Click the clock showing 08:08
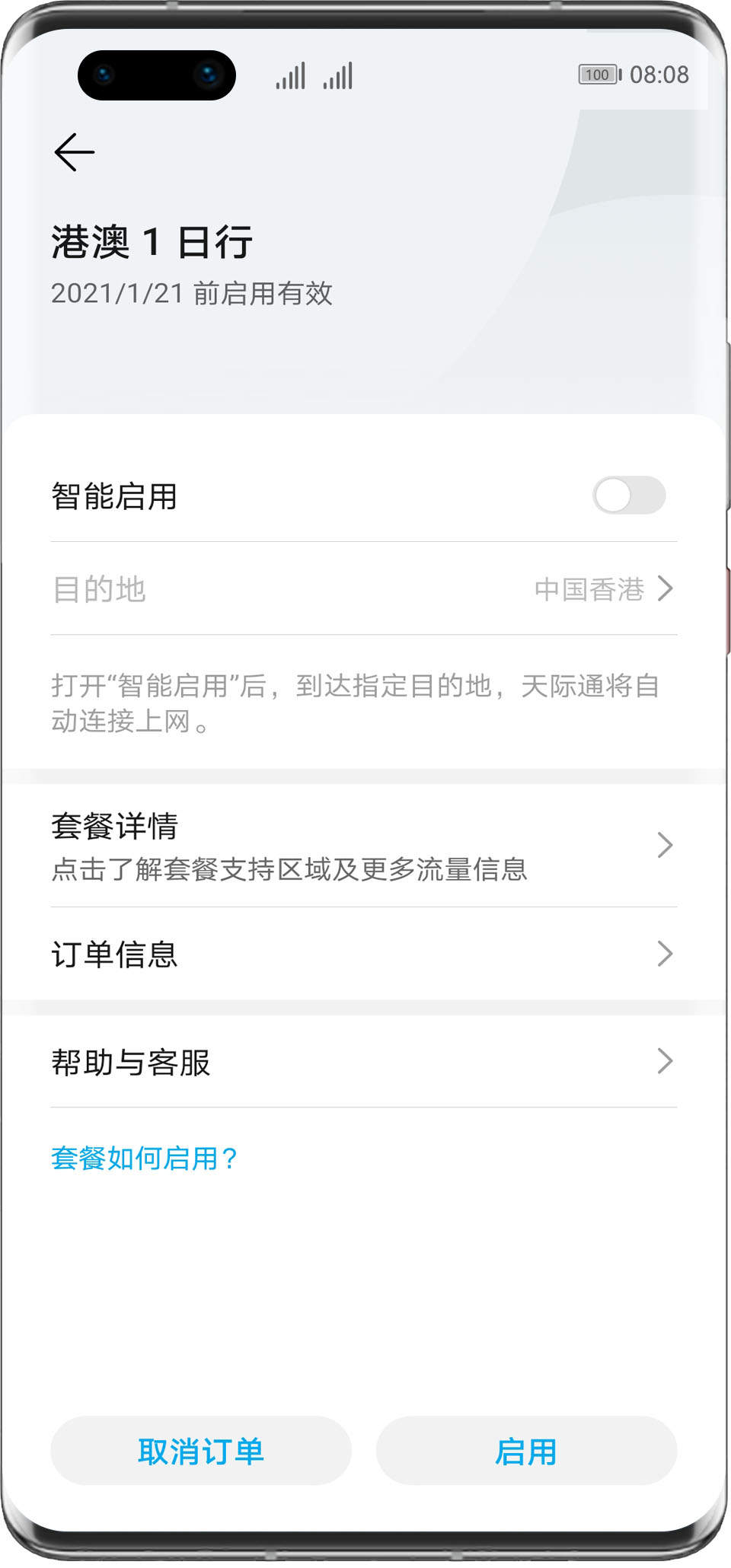Viewport: 731px width, 1568px height. pos(659,74)
